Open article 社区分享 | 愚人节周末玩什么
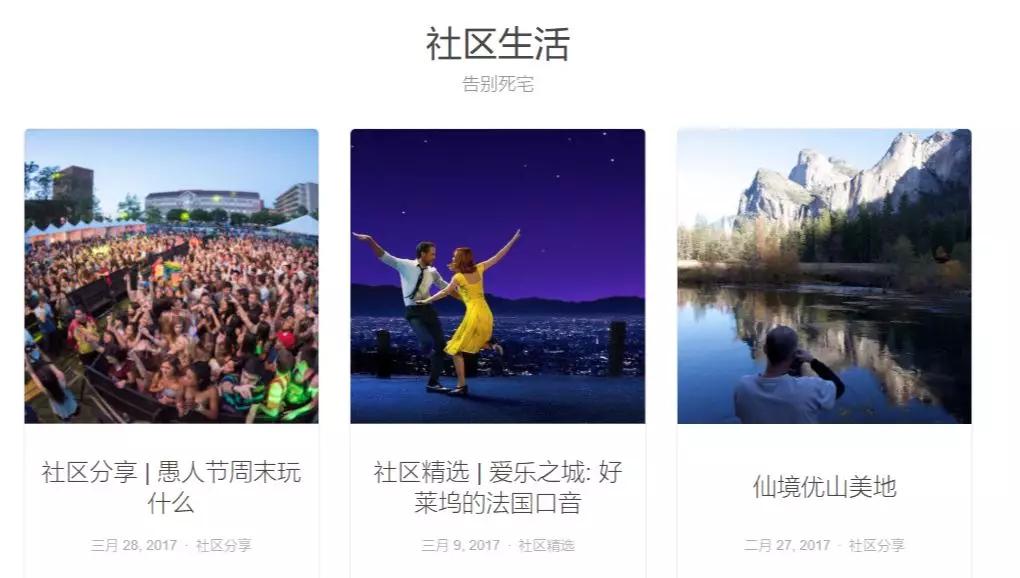Viewport: 1020px width, 578px height. (x=171, y=487)
